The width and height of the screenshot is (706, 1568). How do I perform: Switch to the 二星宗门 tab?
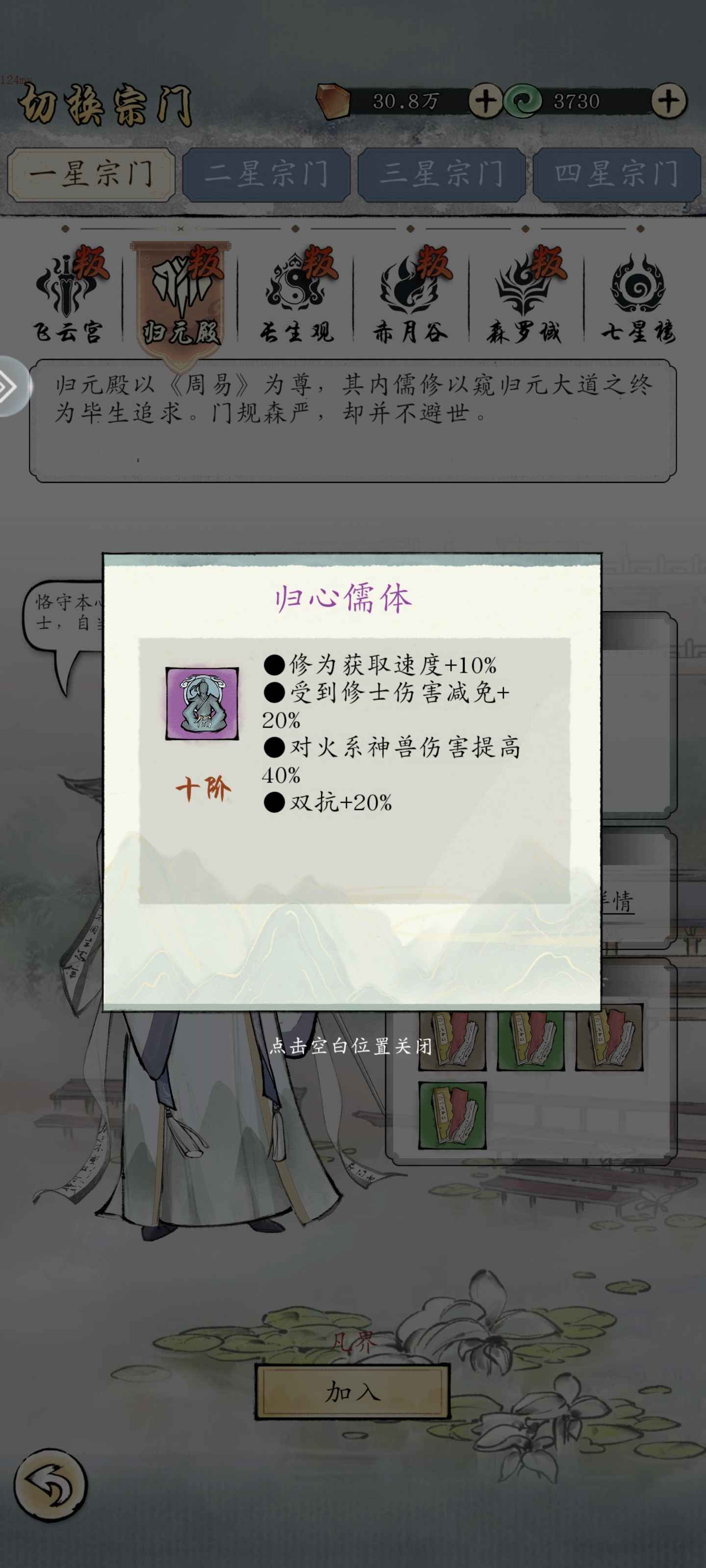pyautogui.click(x=266, y=174)
